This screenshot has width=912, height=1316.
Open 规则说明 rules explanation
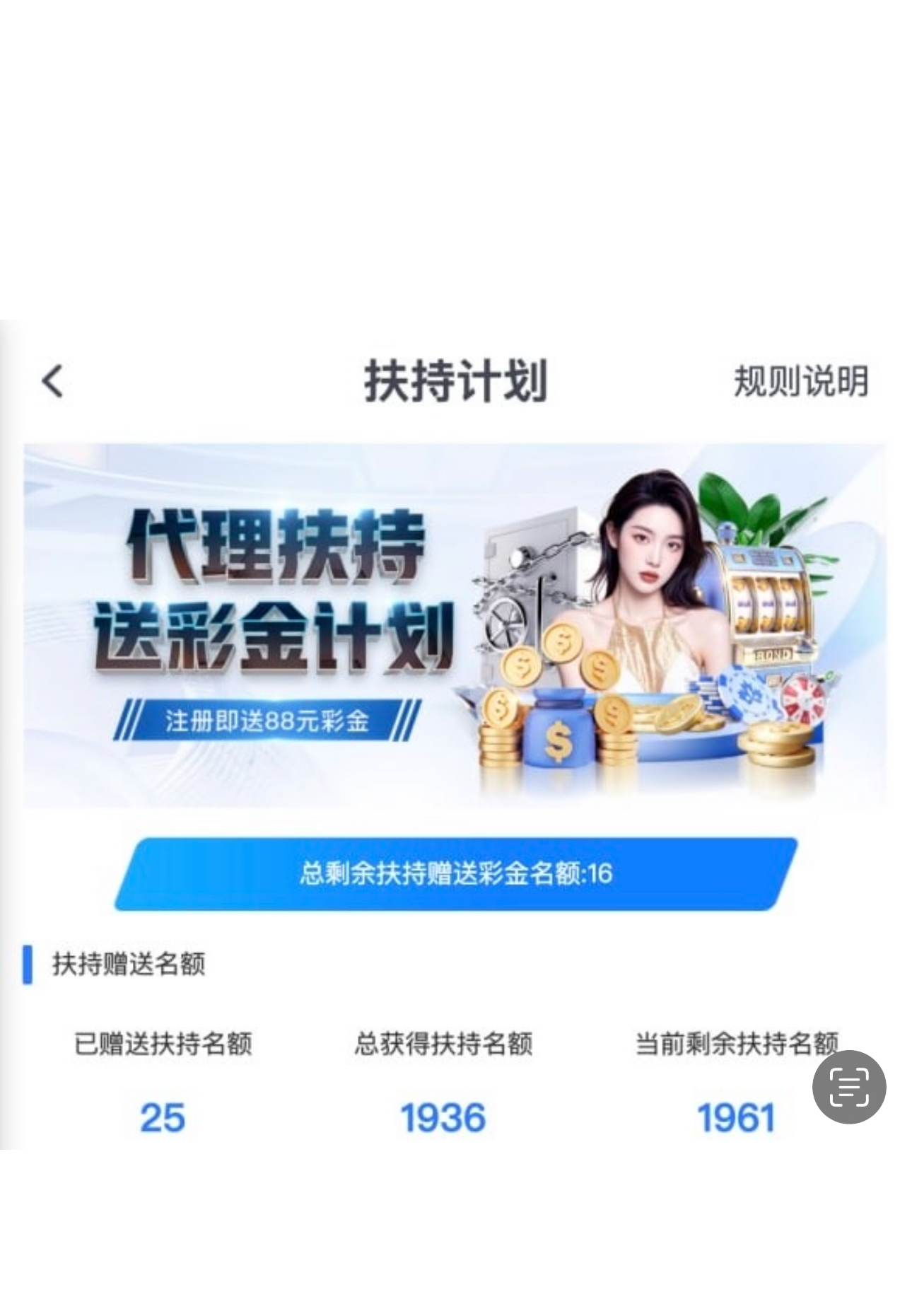tap(800, 382)
